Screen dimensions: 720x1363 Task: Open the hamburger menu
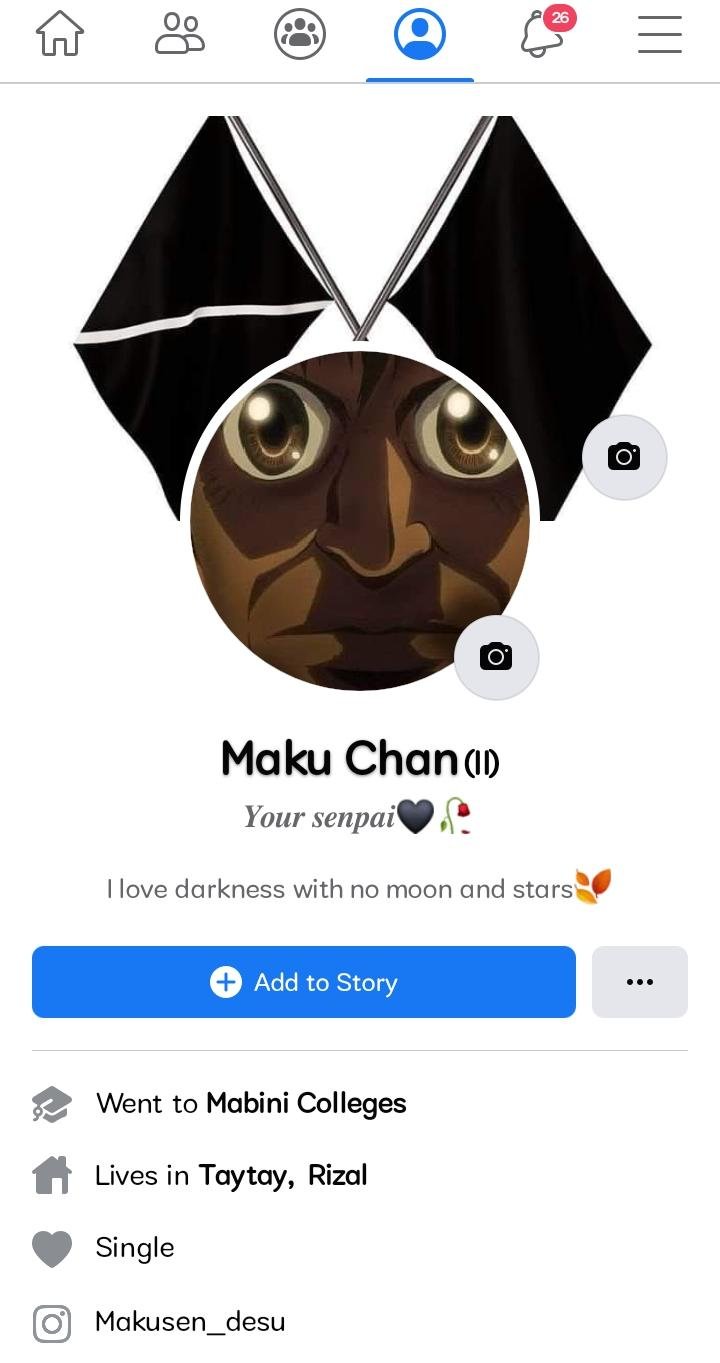[x=660, y=35]
